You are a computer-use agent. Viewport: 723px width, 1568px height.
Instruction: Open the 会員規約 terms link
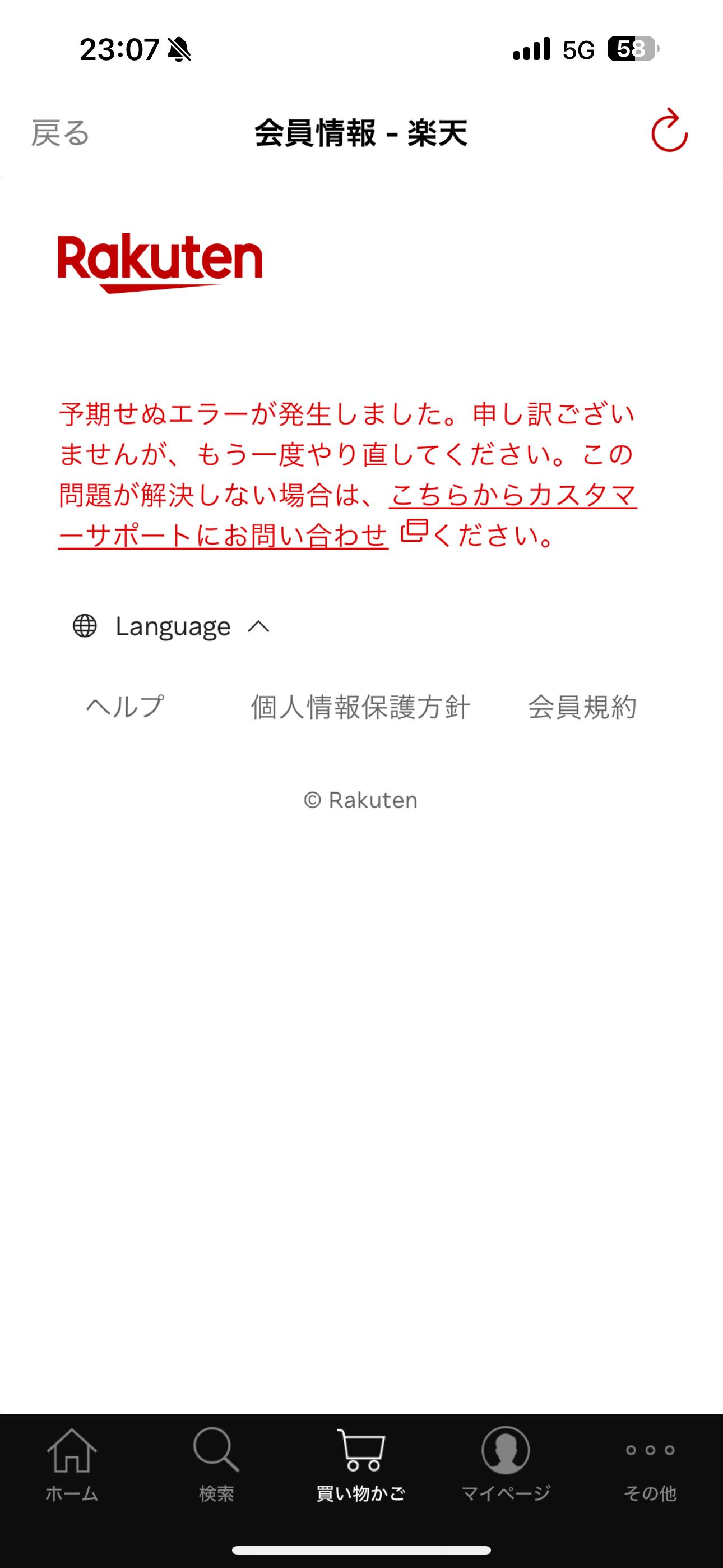(582, 707)
